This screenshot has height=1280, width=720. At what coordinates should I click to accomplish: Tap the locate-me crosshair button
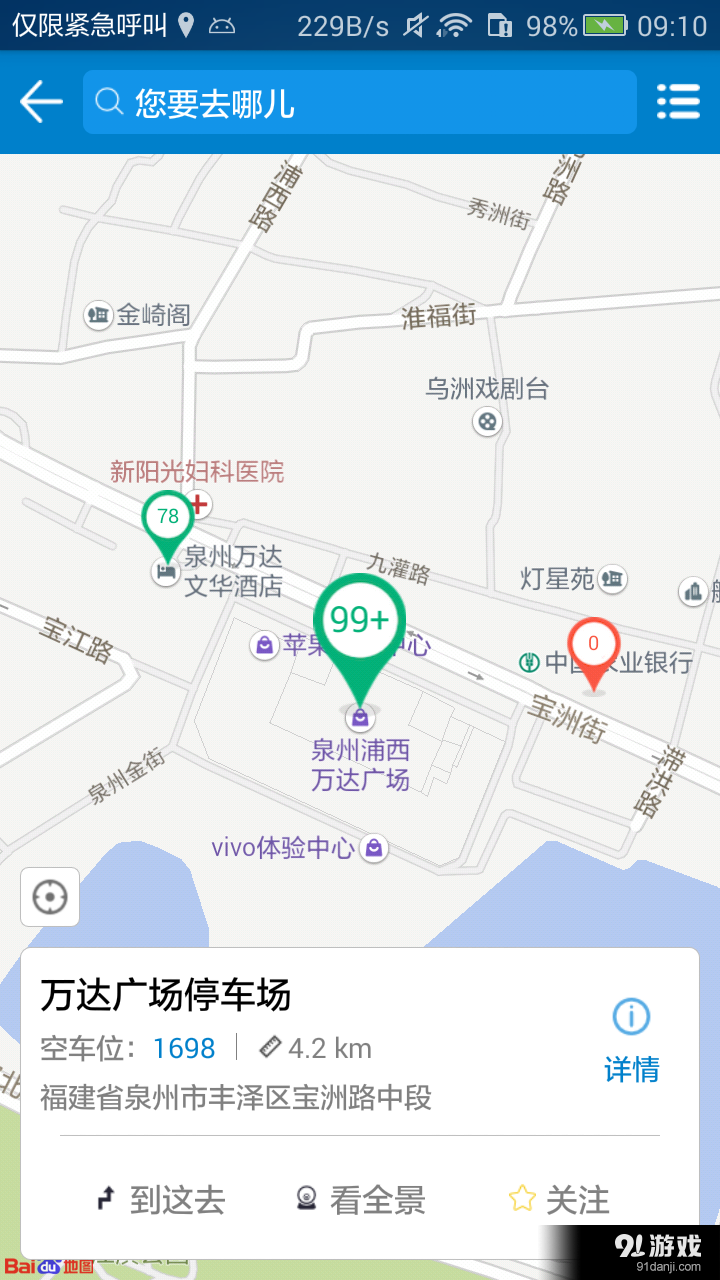pos(49,896)
